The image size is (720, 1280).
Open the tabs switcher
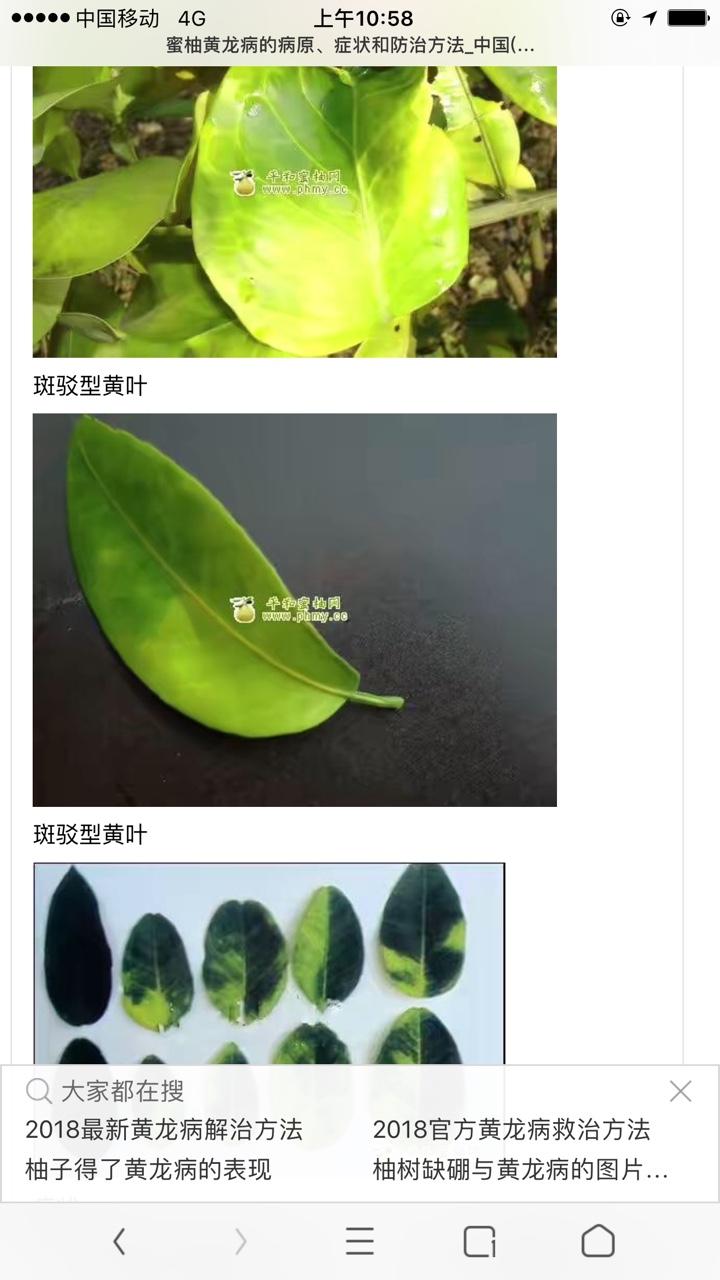coord(480,1242)
